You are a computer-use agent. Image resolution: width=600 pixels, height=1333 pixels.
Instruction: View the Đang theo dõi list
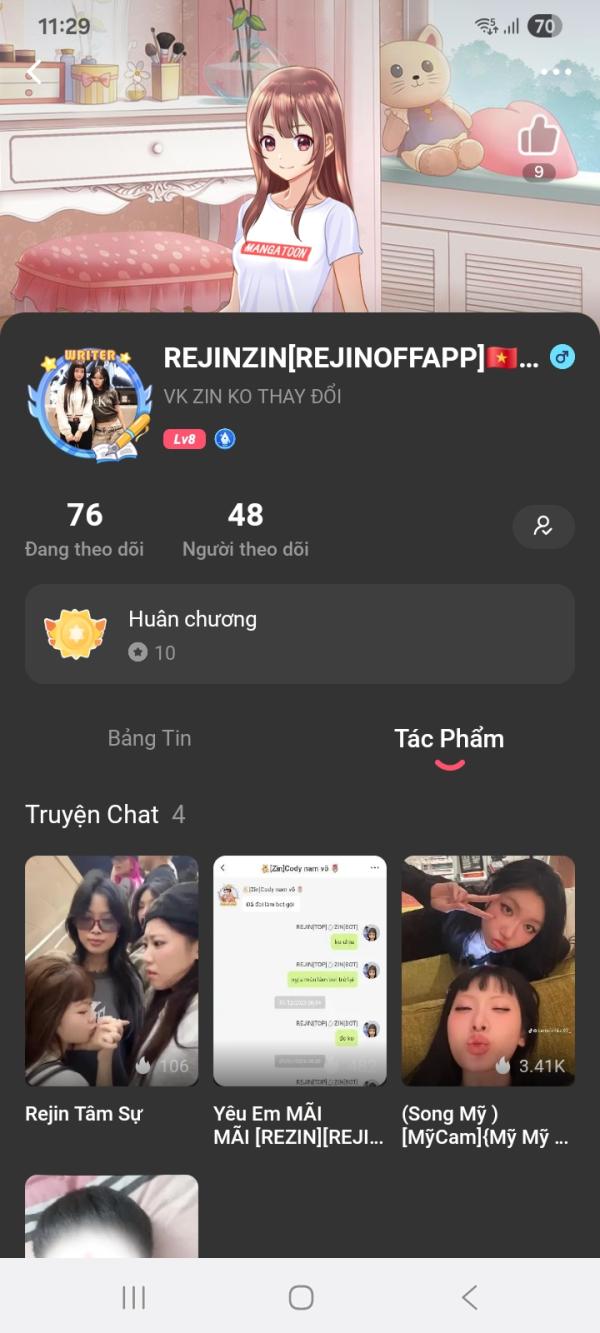click(x=85, y=529)
